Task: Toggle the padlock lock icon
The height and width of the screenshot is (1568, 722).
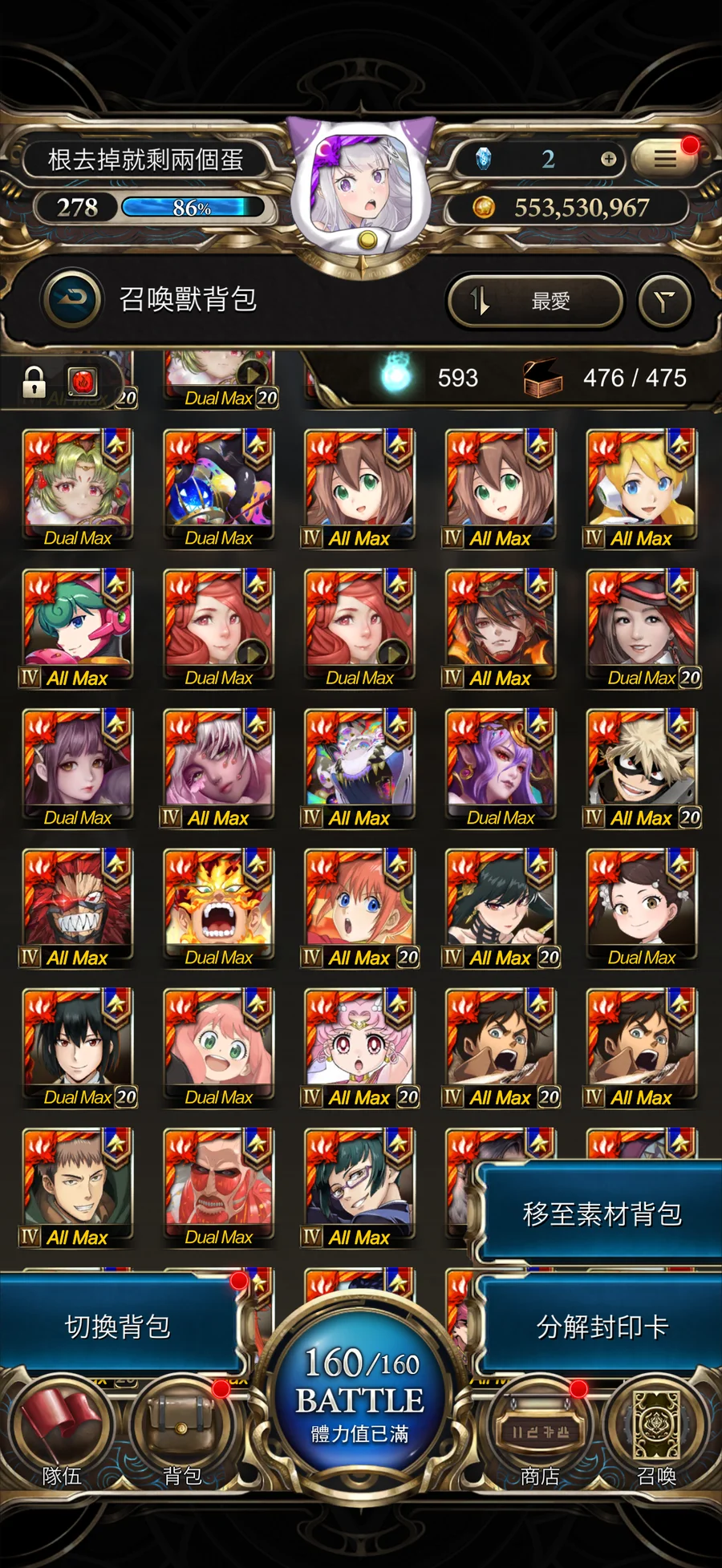Action: click(x=34, y=383)
